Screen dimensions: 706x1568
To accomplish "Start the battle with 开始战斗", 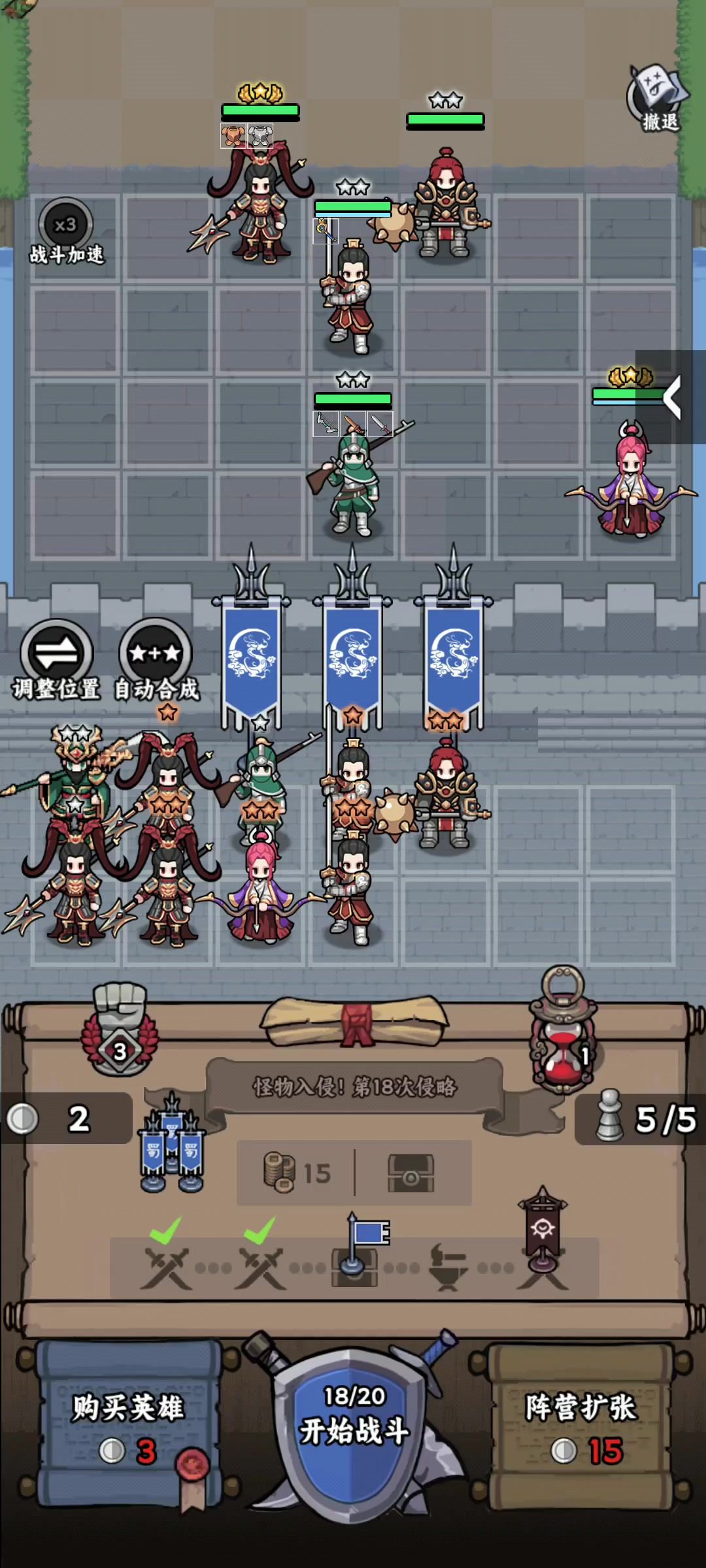I will click(354, 1418).
